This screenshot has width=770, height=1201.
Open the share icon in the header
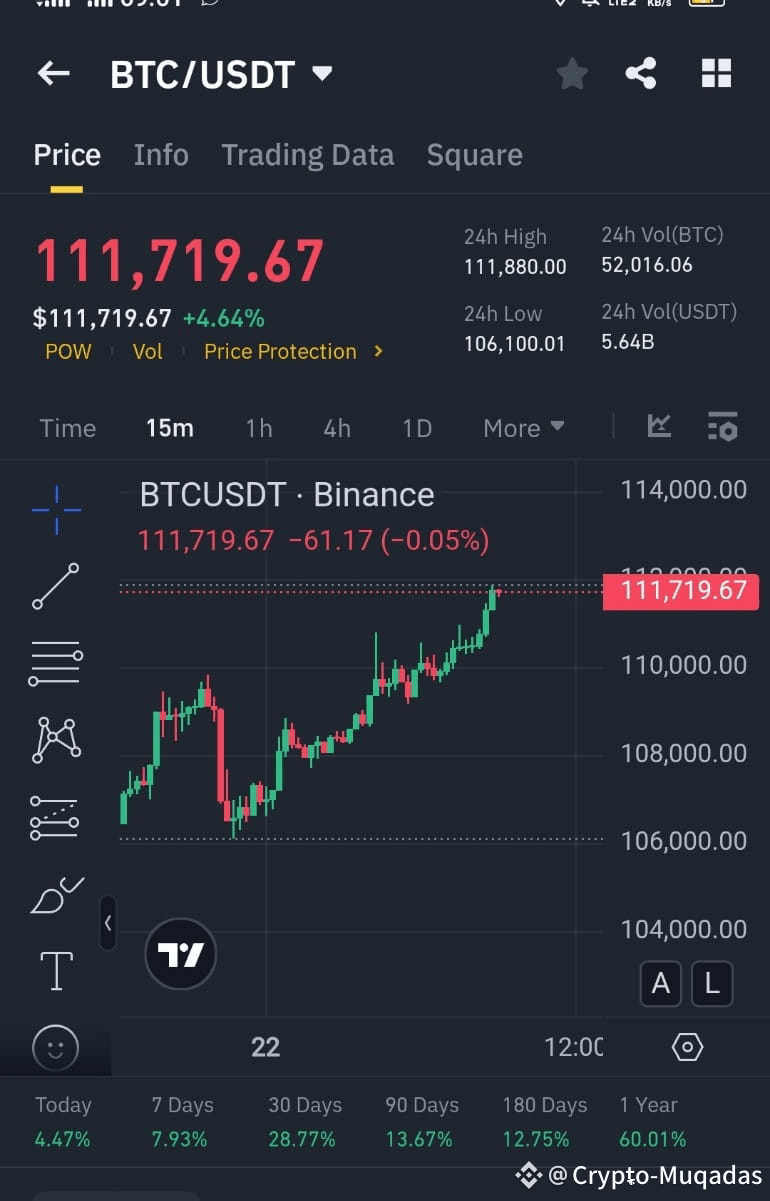coord(641,73)
